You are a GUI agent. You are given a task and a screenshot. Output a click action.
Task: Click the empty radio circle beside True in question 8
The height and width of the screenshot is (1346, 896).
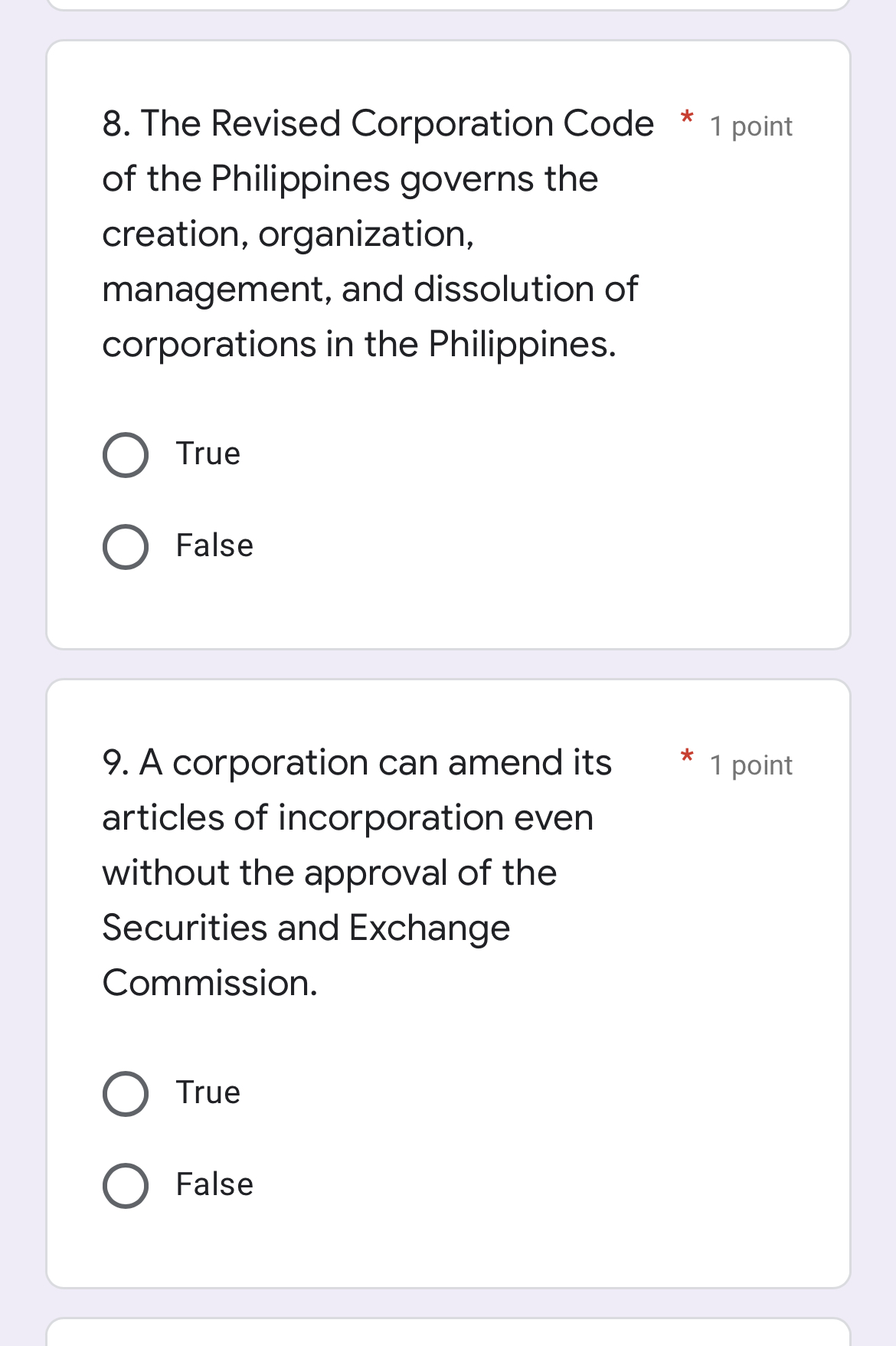tap(126, 454)
